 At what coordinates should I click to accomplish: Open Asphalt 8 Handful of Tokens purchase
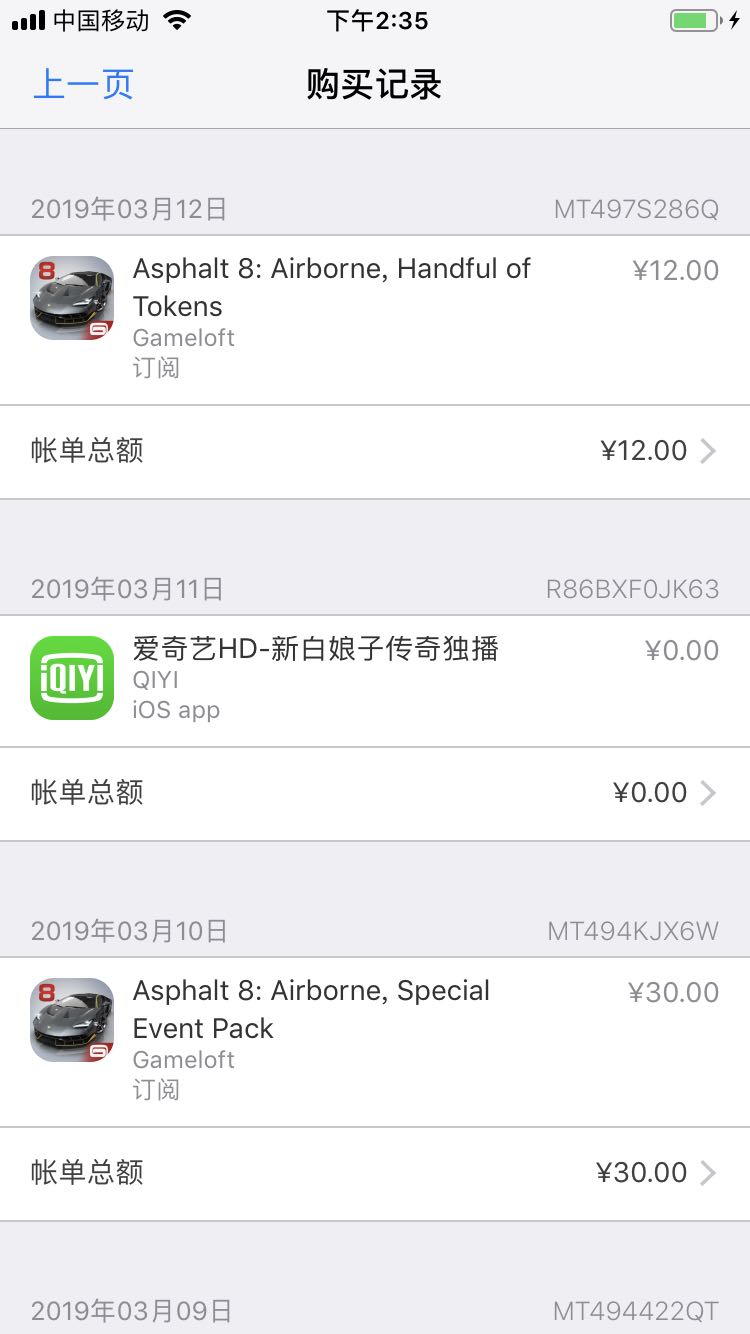coord(375,320)
